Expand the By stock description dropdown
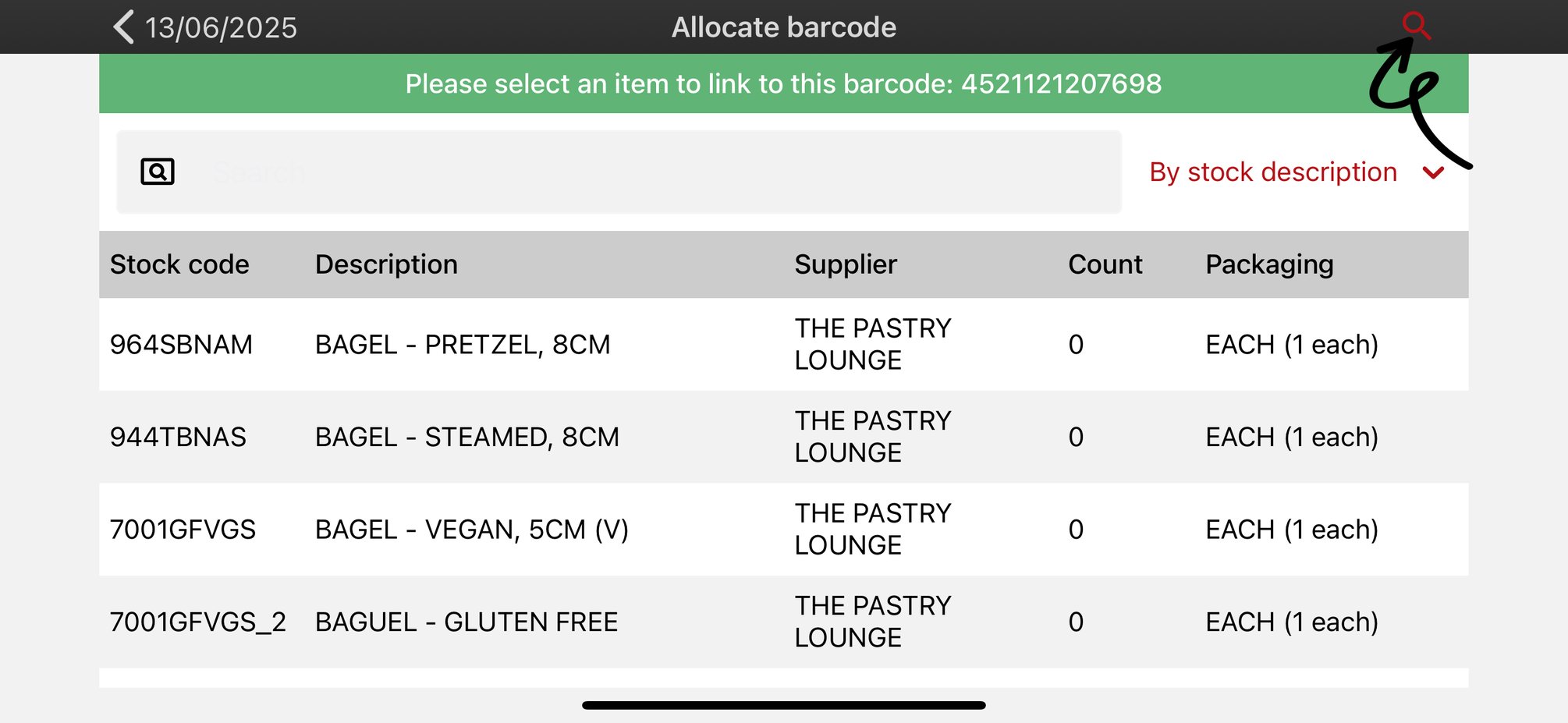 [x=1296, y=172]
